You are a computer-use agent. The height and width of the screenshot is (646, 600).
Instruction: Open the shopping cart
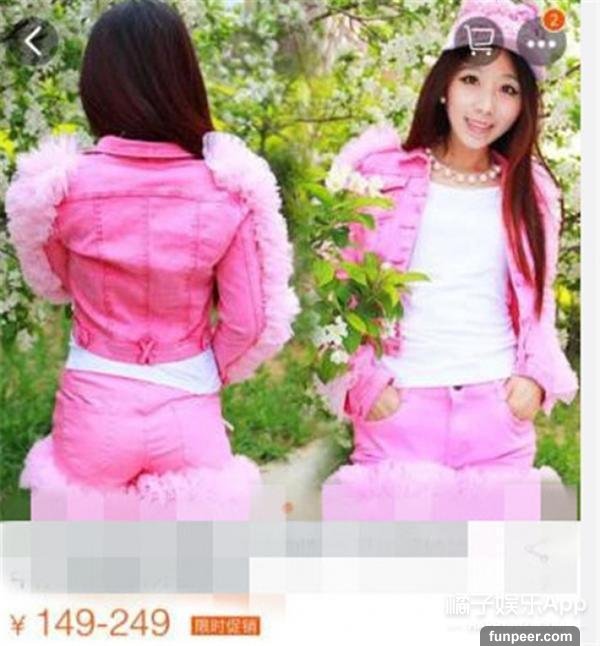pyautogui.click(x=478, y=42)
